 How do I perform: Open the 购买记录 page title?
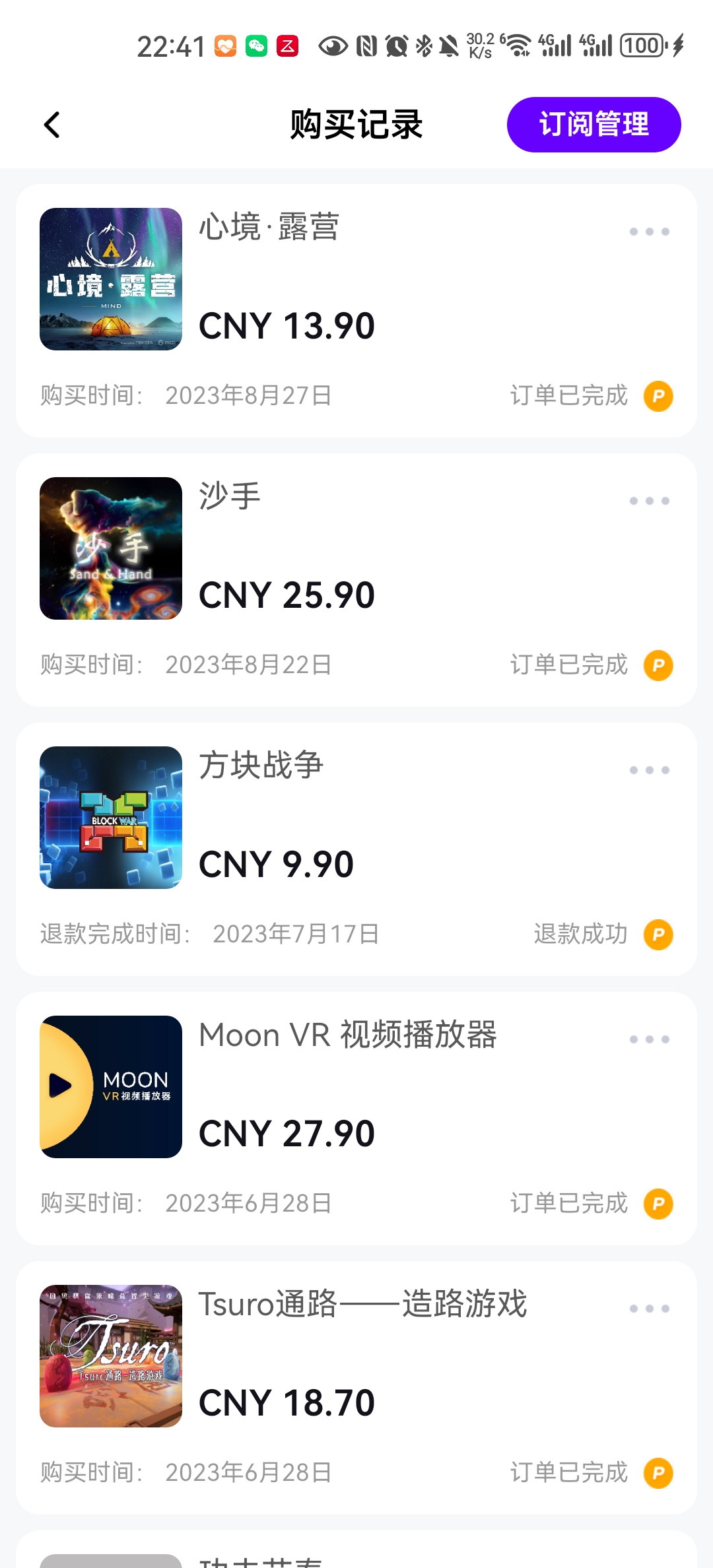pos(356,125)
